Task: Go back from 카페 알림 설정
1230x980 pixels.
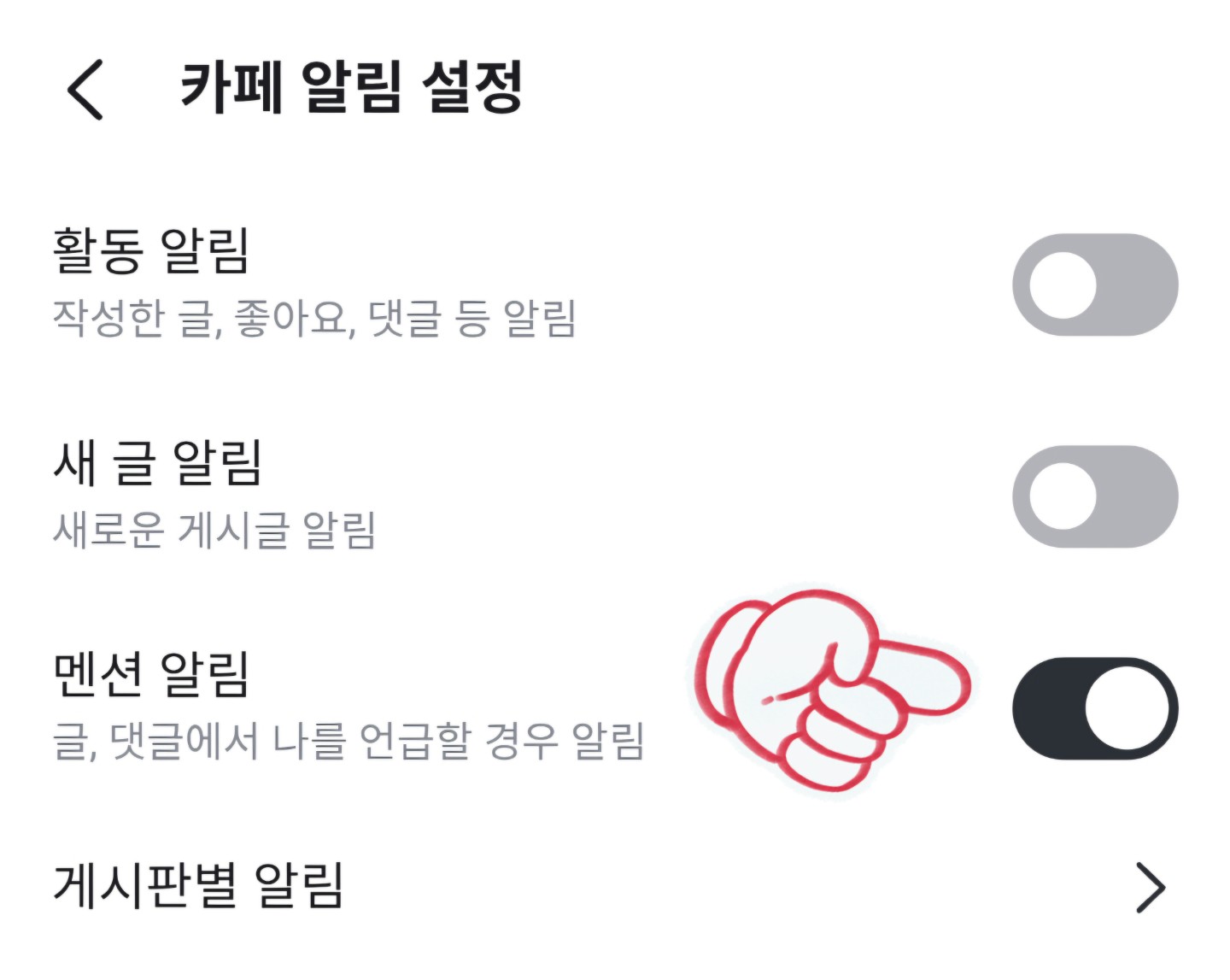Action: 85,89
